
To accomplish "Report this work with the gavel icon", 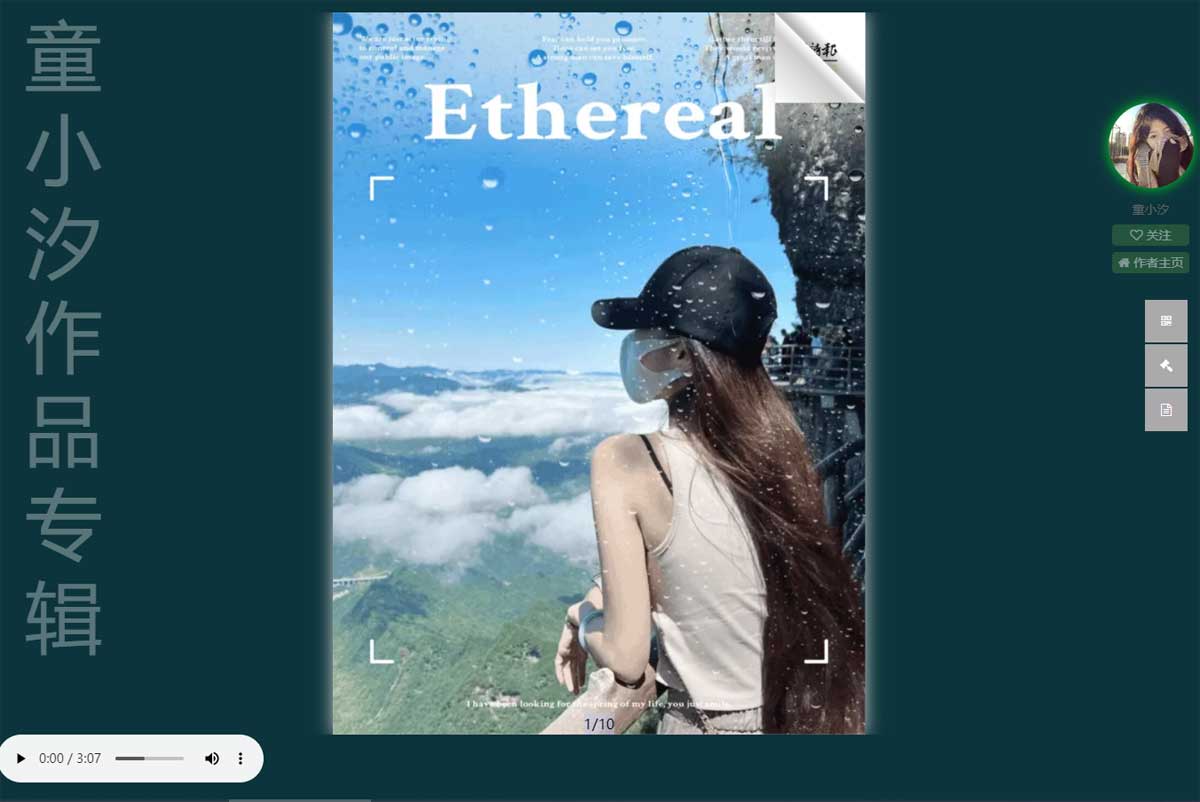I will tap(1166, 366).
